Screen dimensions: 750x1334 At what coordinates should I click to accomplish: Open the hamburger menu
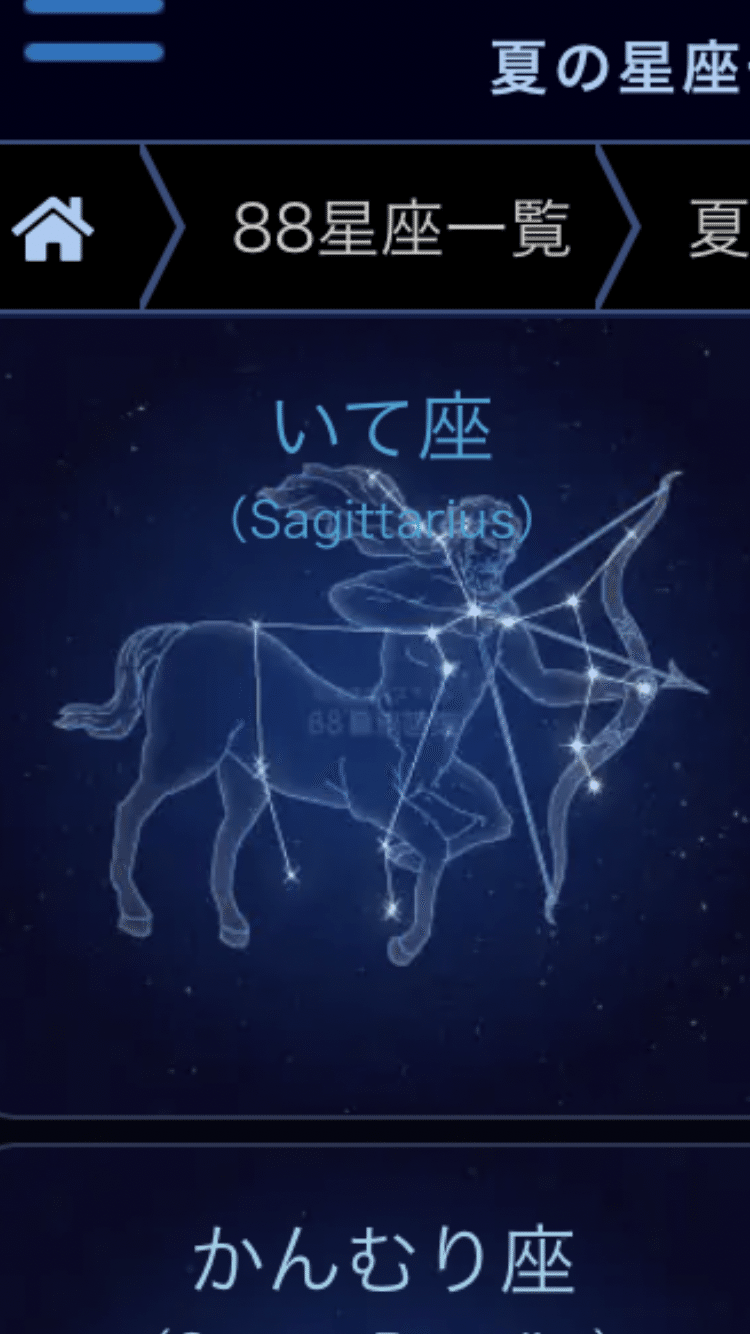click(x=94, y=30)
